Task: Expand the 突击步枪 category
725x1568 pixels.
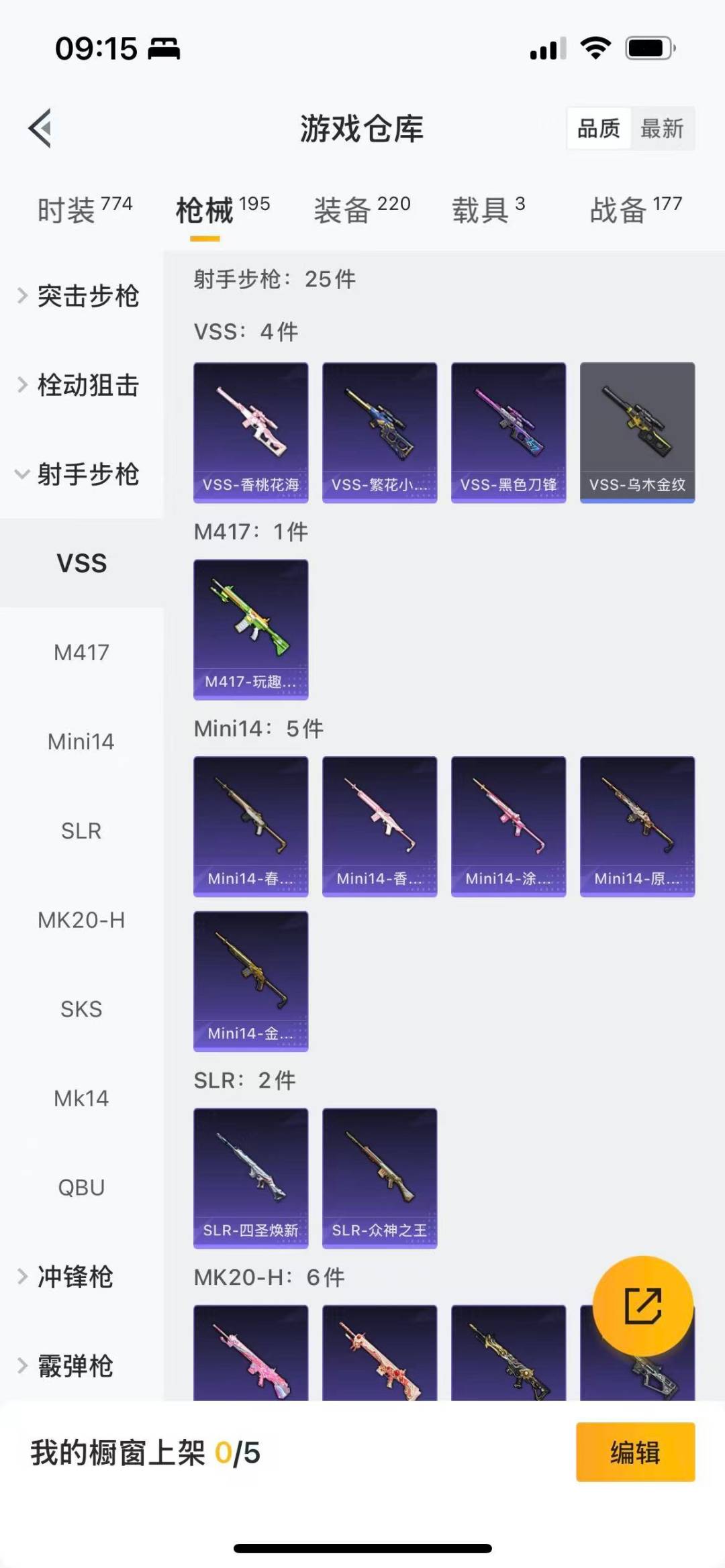Action: point(81,296)
